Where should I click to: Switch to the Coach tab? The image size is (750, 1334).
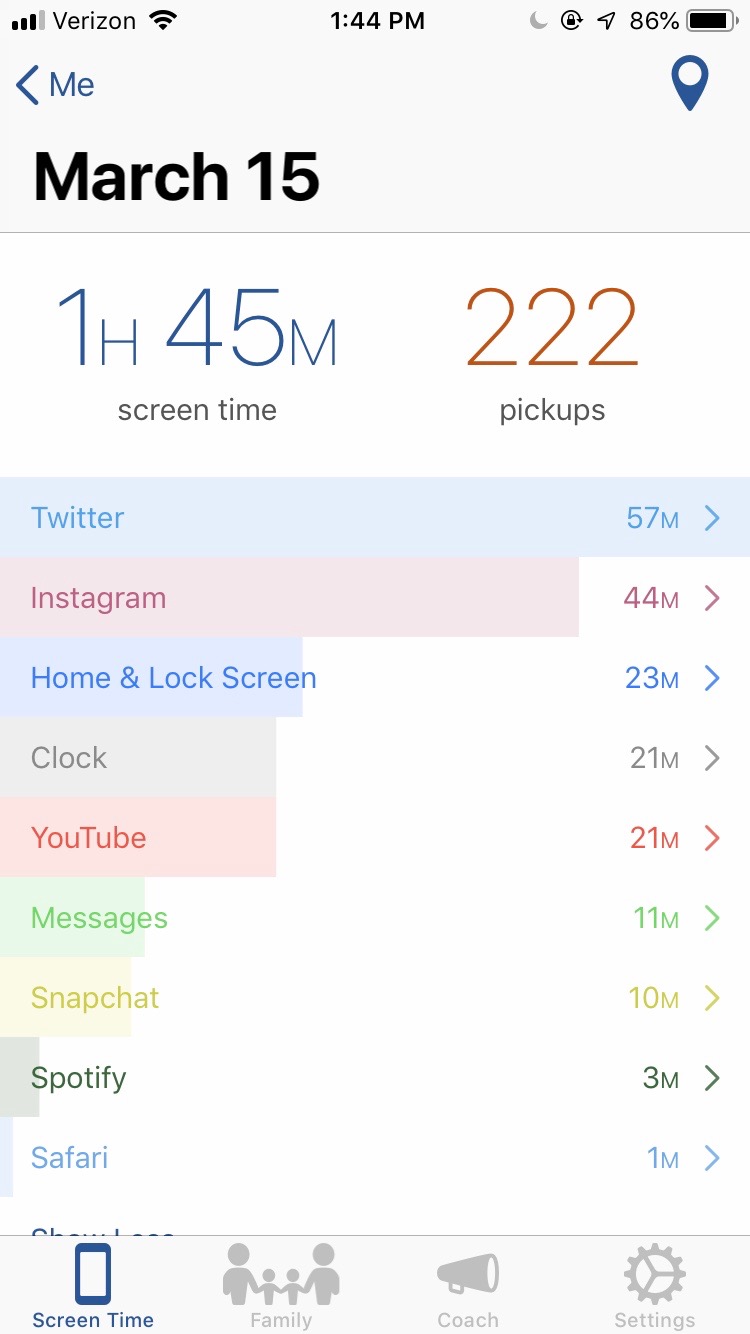pyautogui.click(x=468, y=1285)
